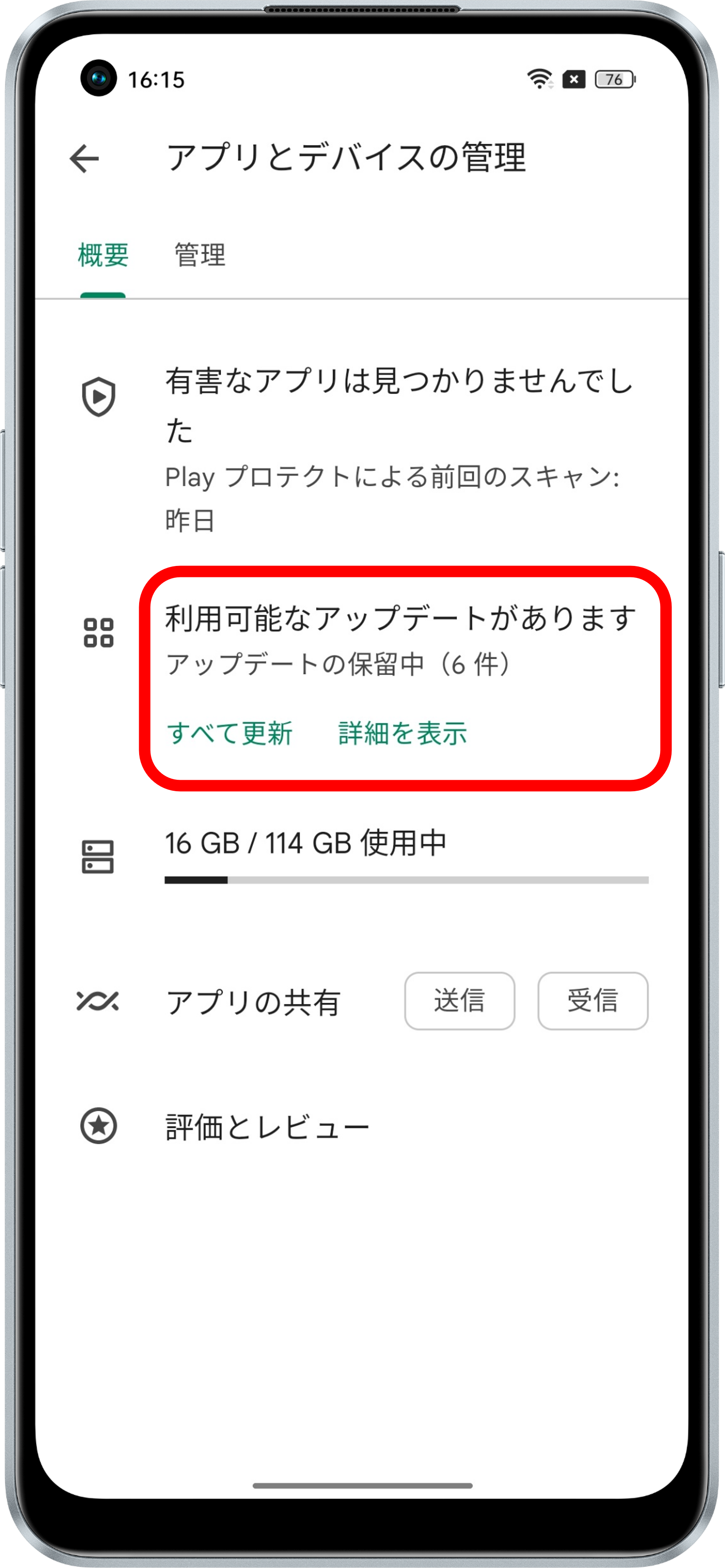The width and height of the screenshot is (725, 1568).
Task: Select the 概要 tab
Action: pyautogui.click(x=103, y=255)
